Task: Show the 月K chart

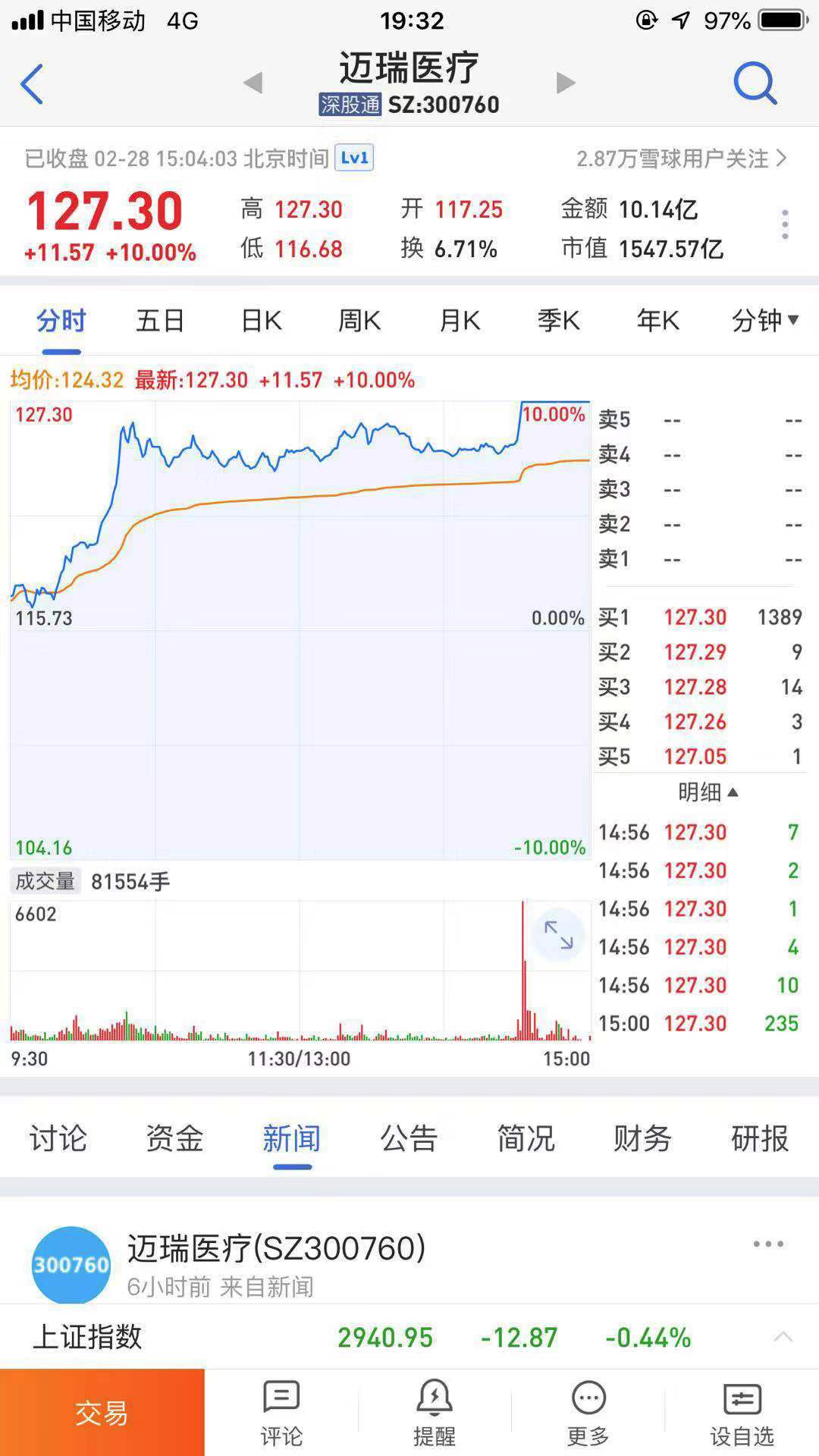Action: 460,321
